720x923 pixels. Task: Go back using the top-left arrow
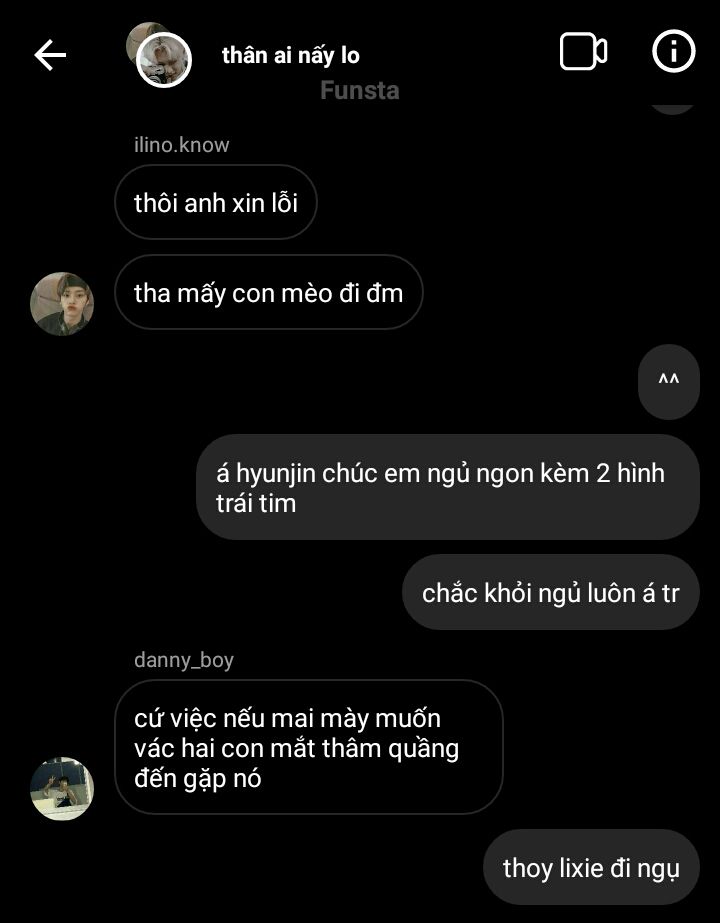coord(50,55)
